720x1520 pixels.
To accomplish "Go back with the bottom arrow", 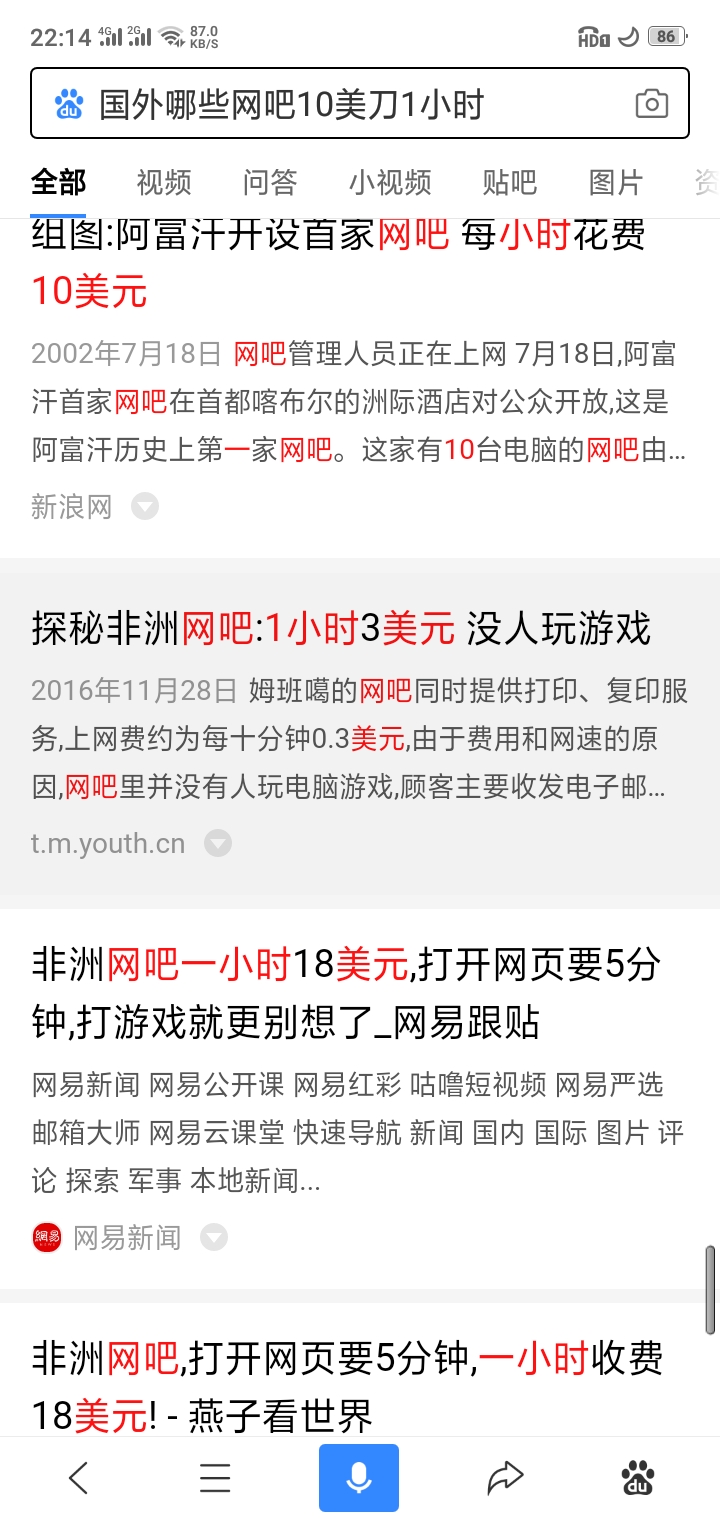I will point(78,1478).
